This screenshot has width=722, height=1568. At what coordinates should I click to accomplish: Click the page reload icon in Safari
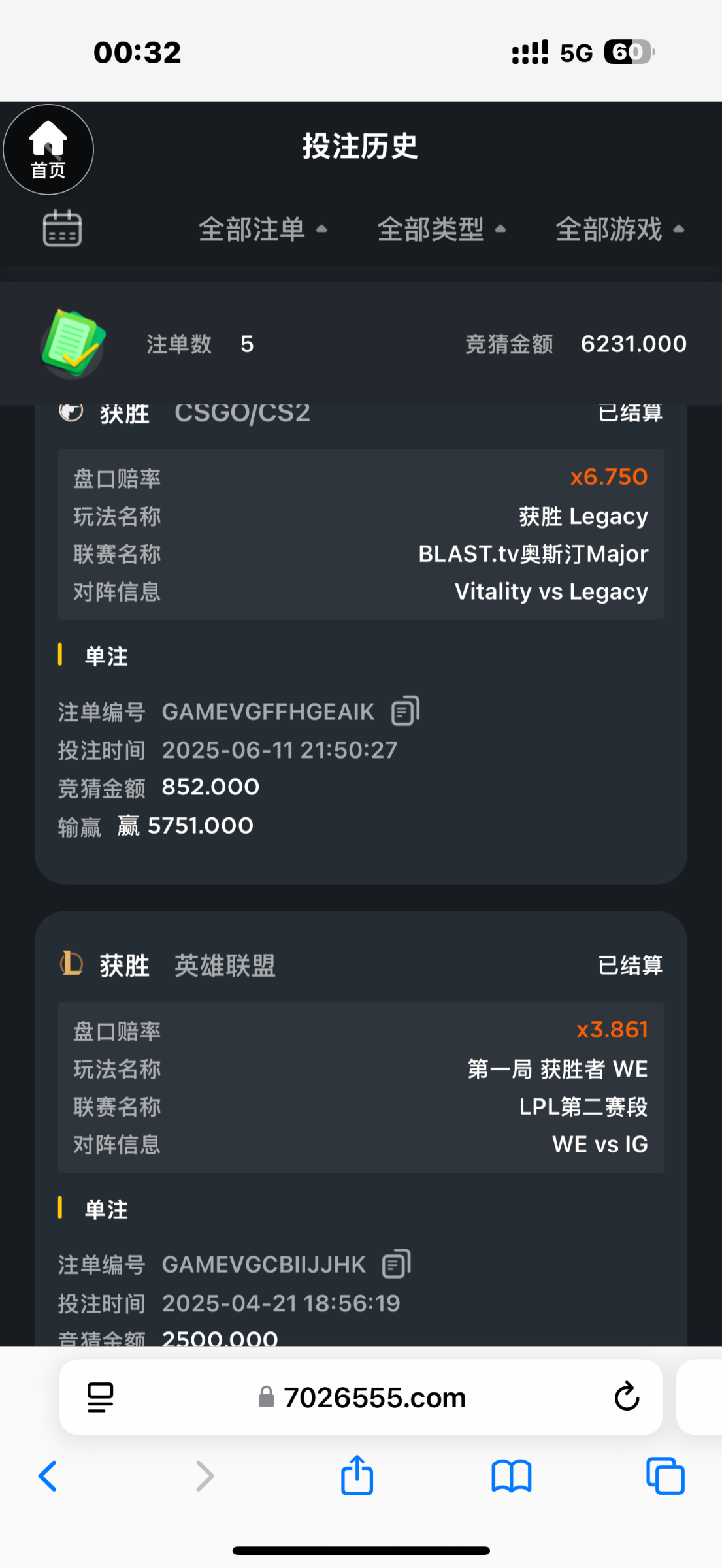coord(627,1397)
